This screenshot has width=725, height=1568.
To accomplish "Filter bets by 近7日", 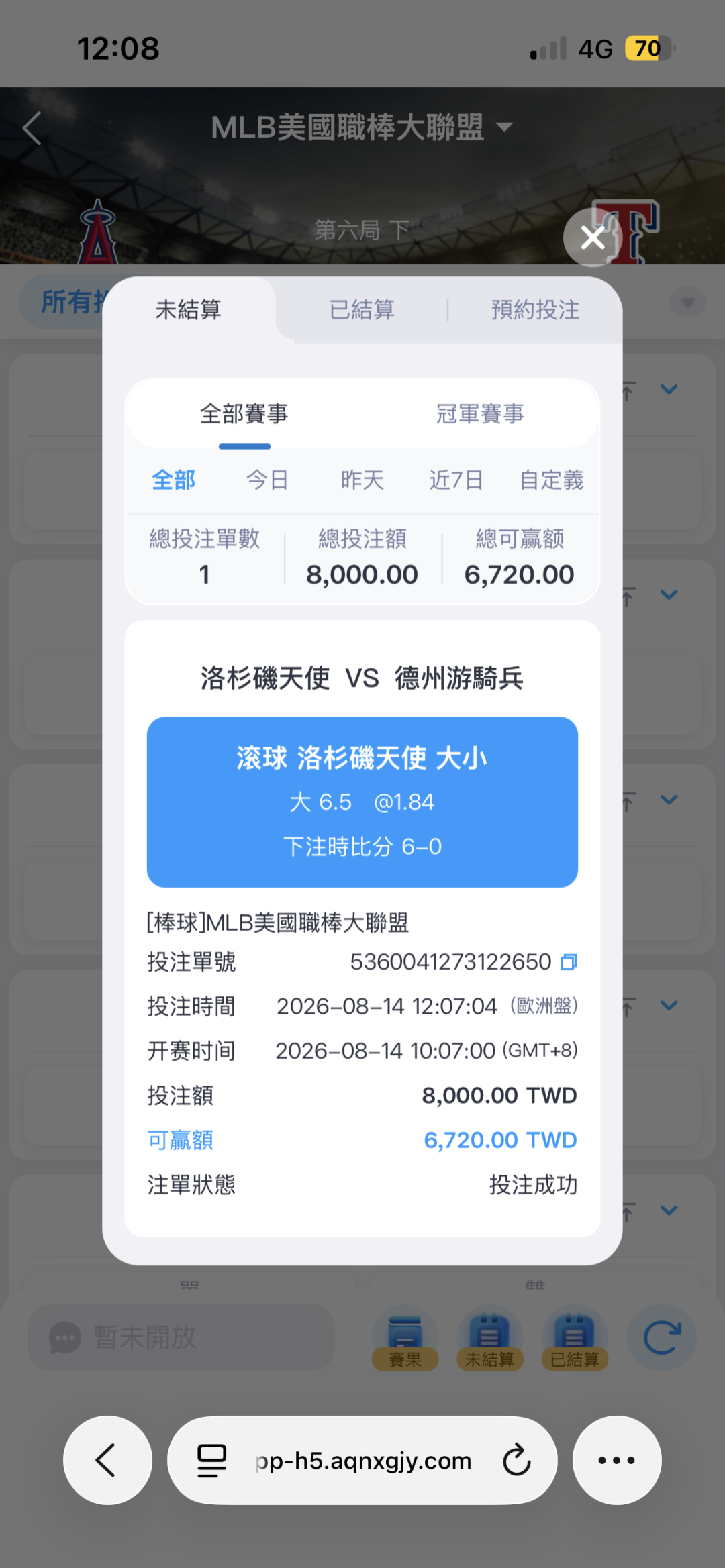I will pyautogui.click(x=456, y=480).
